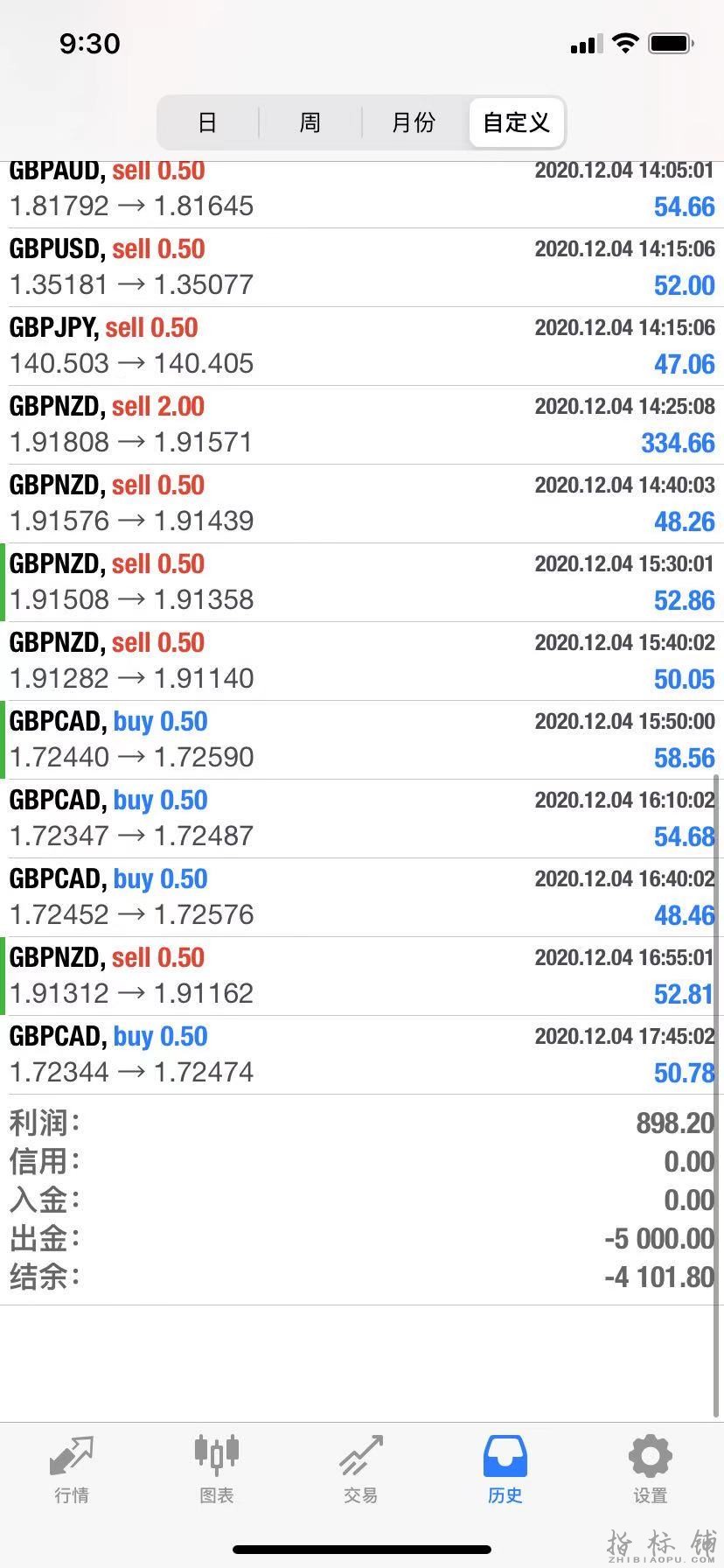This screenshot has width=724, height=1568.
Task: Show history for 月份 (month)
Action: (414, 122)
